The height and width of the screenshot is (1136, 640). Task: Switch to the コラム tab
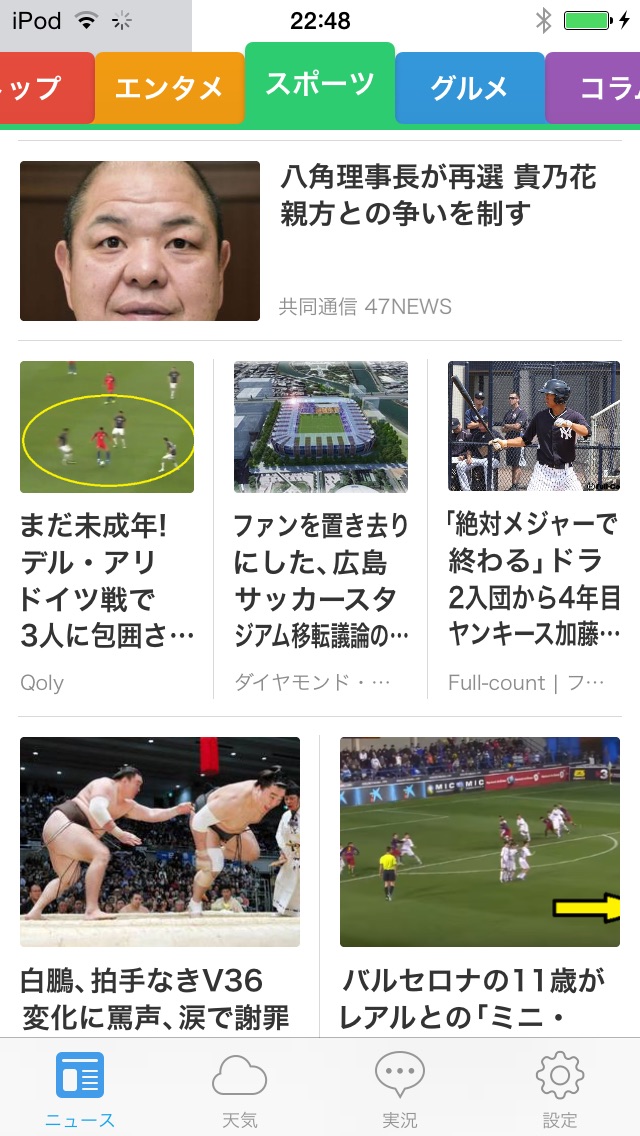click(x=595, y=88)
